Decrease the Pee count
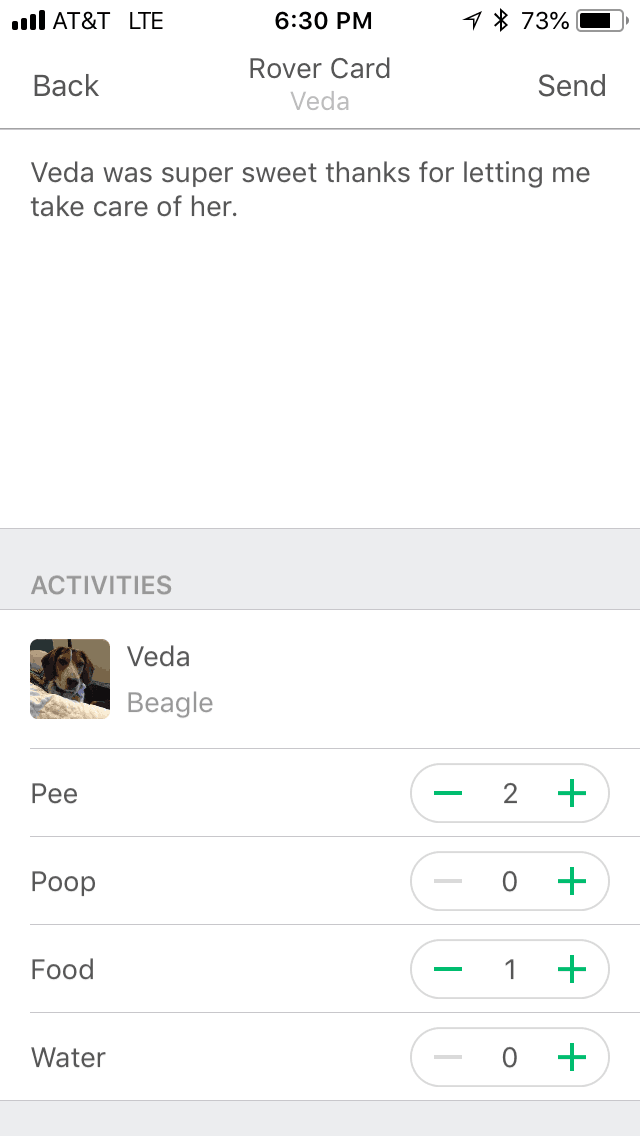 448,793
